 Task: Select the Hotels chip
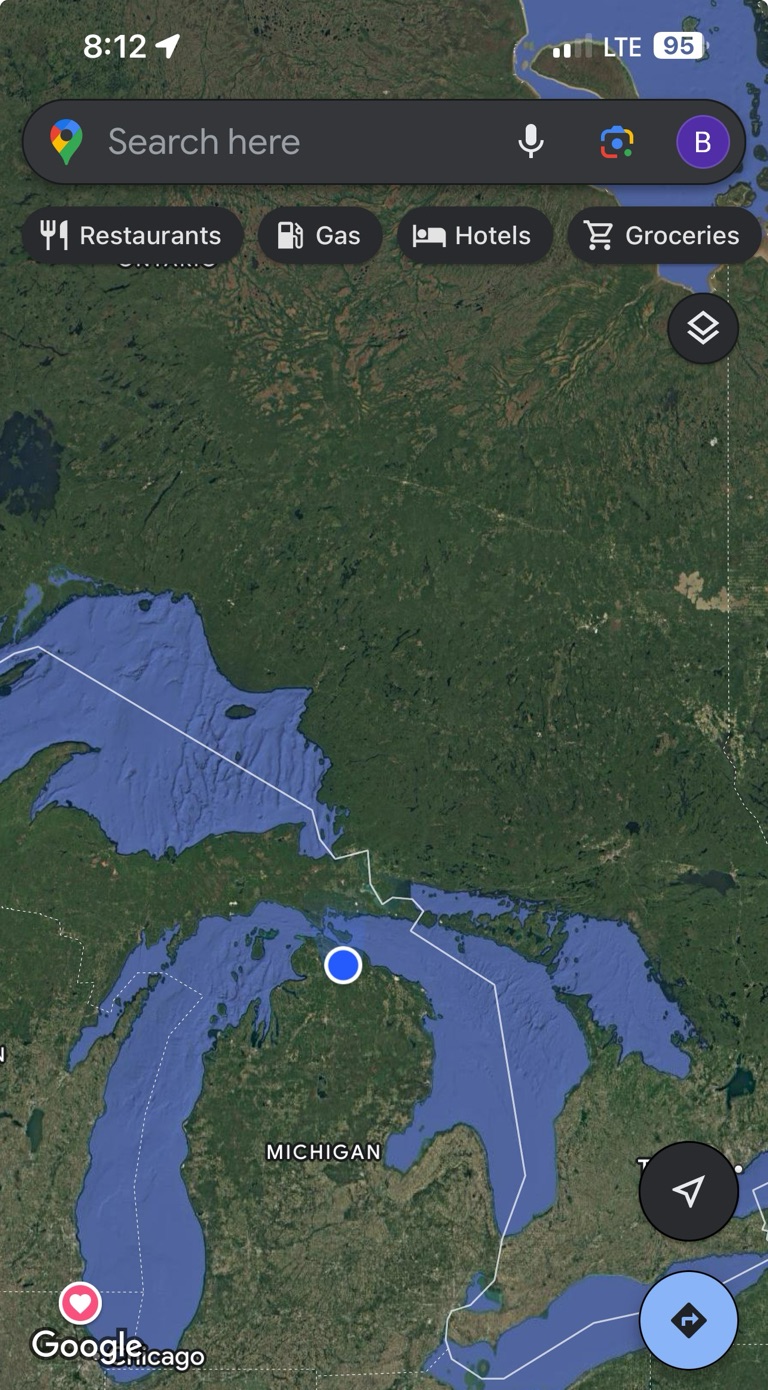(x=474, y=236)
